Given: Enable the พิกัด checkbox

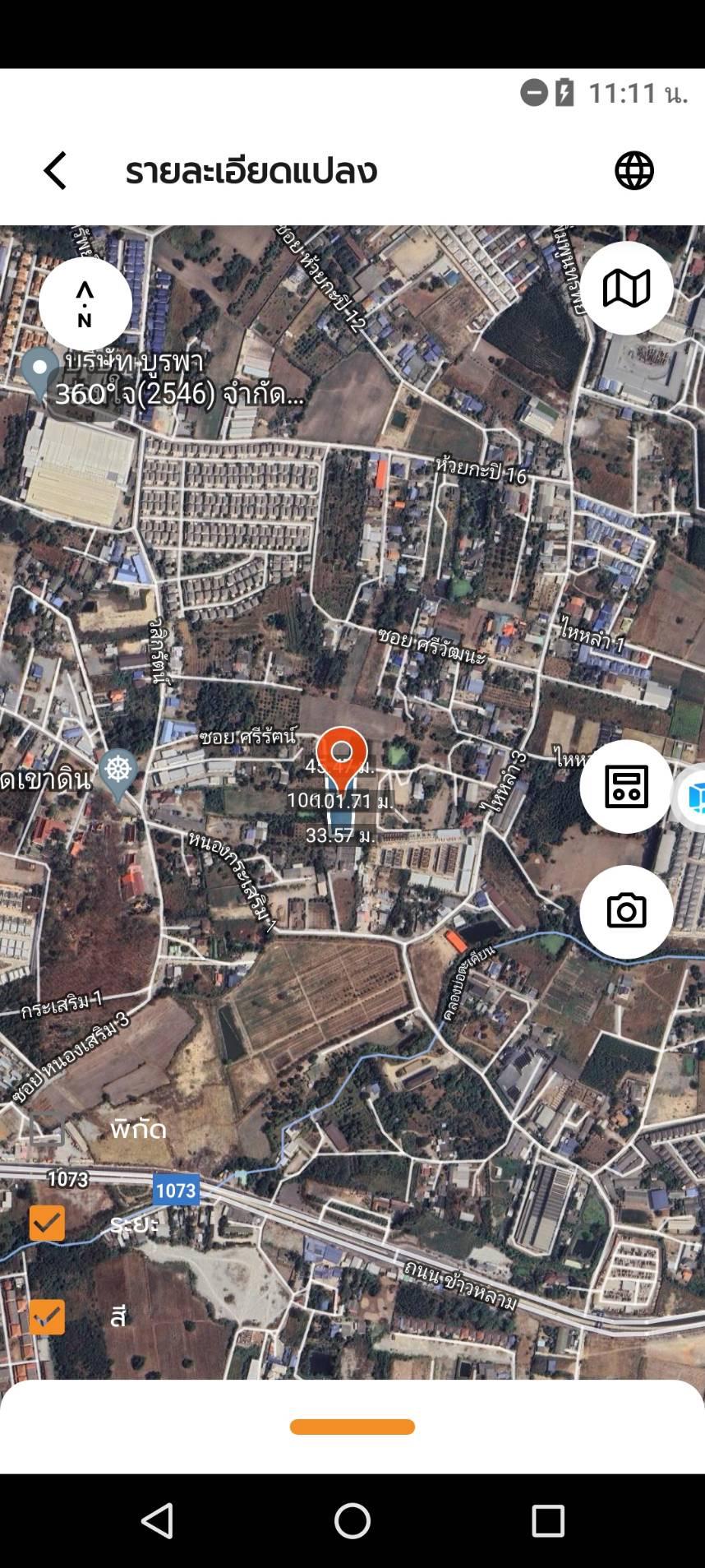Looking at the screenshot, I should pyautogui.click(x=47, y=1128).
